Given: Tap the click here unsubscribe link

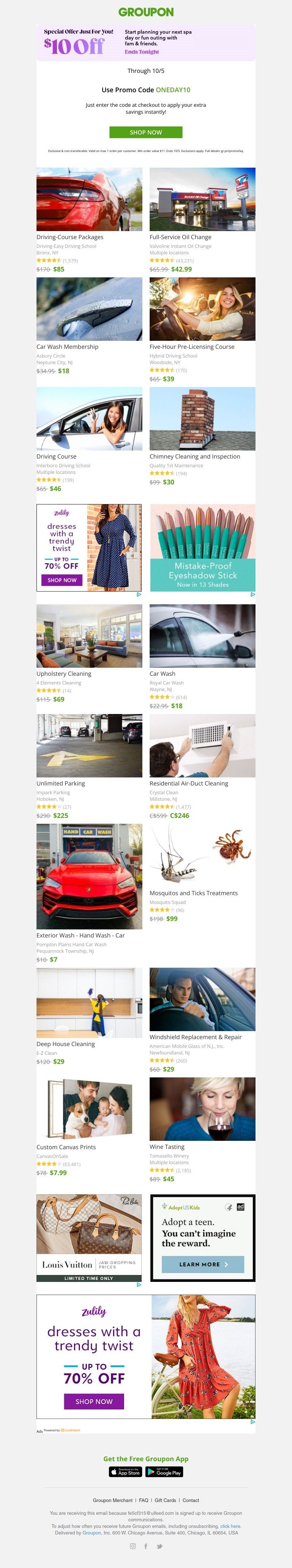Looking at the screenshot, I should click(230, 1526).
